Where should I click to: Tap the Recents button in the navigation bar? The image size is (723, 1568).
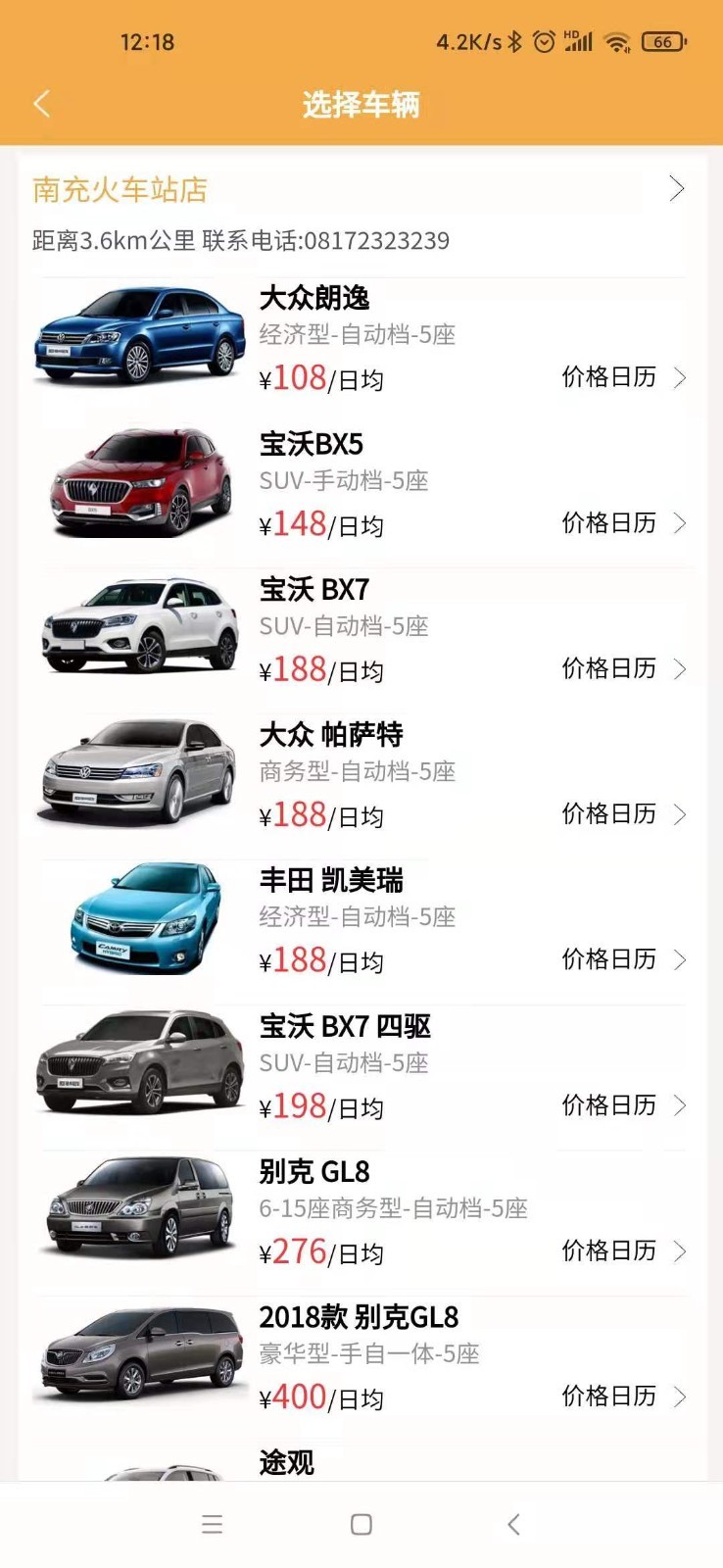(x=212, y=1525)
